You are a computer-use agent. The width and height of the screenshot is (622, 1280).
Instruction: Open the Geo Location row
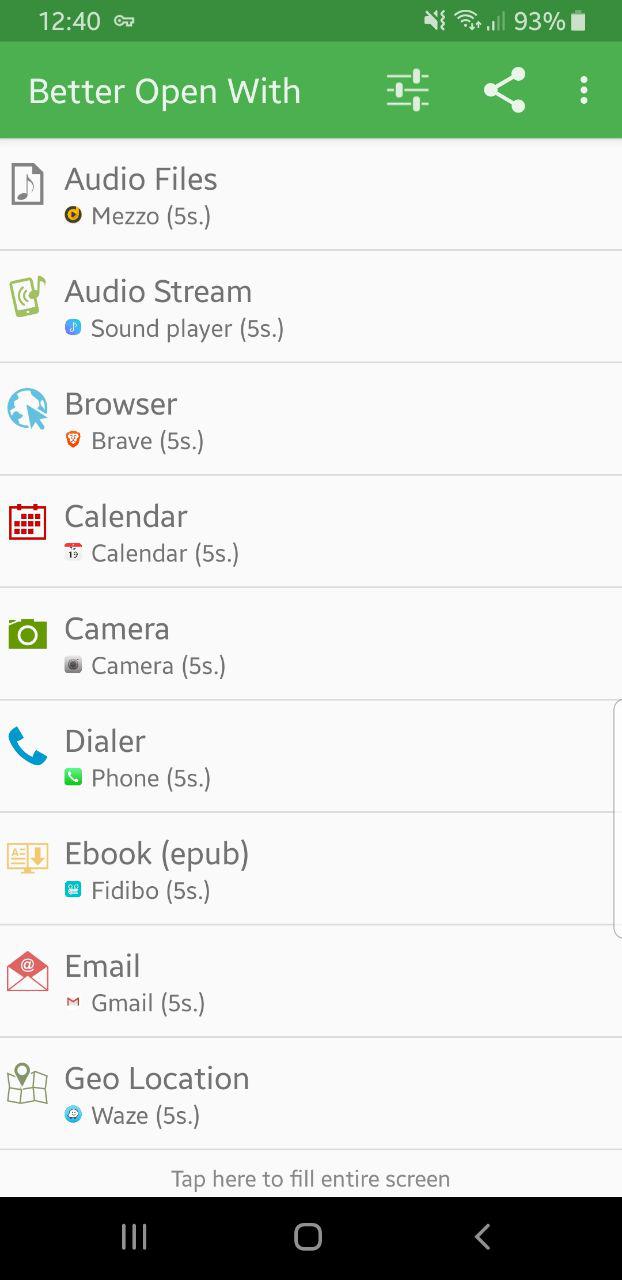pos(311,1094)
